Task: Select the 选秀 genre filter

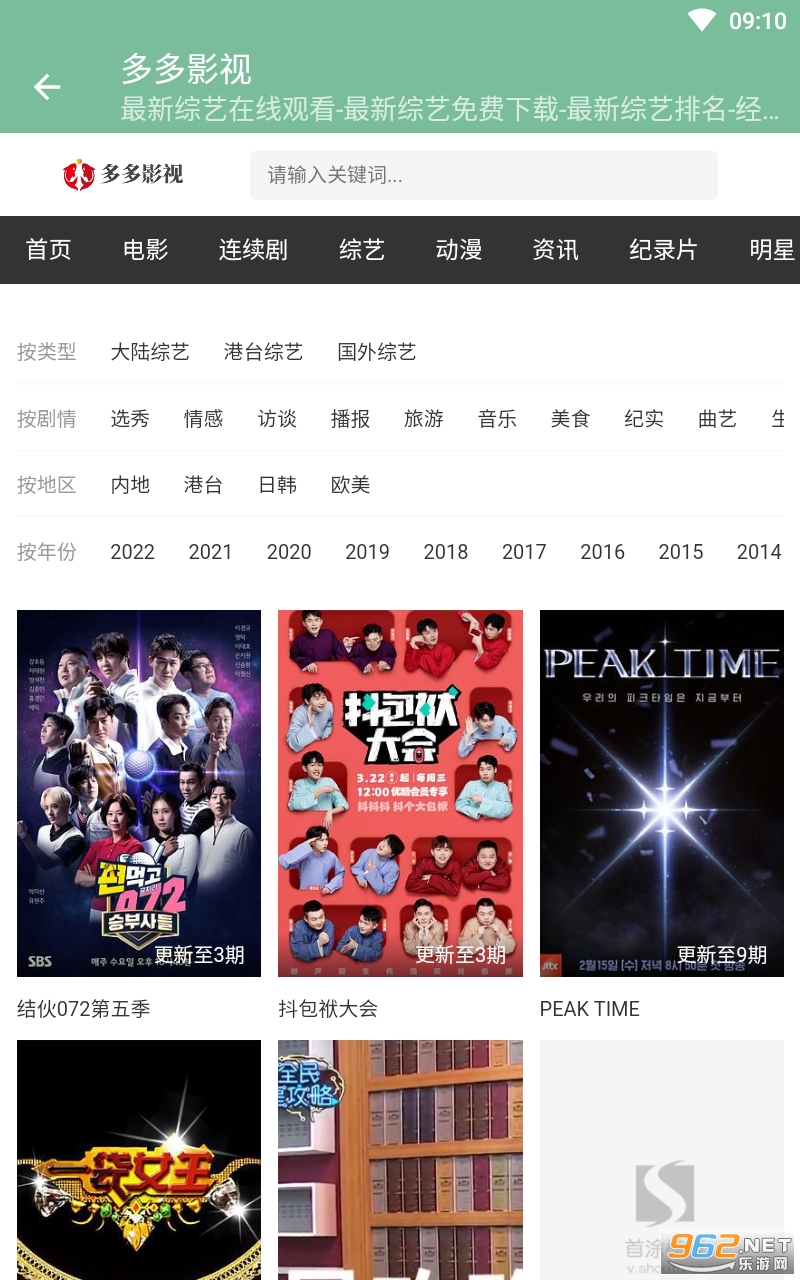Action: click(130, 419)
